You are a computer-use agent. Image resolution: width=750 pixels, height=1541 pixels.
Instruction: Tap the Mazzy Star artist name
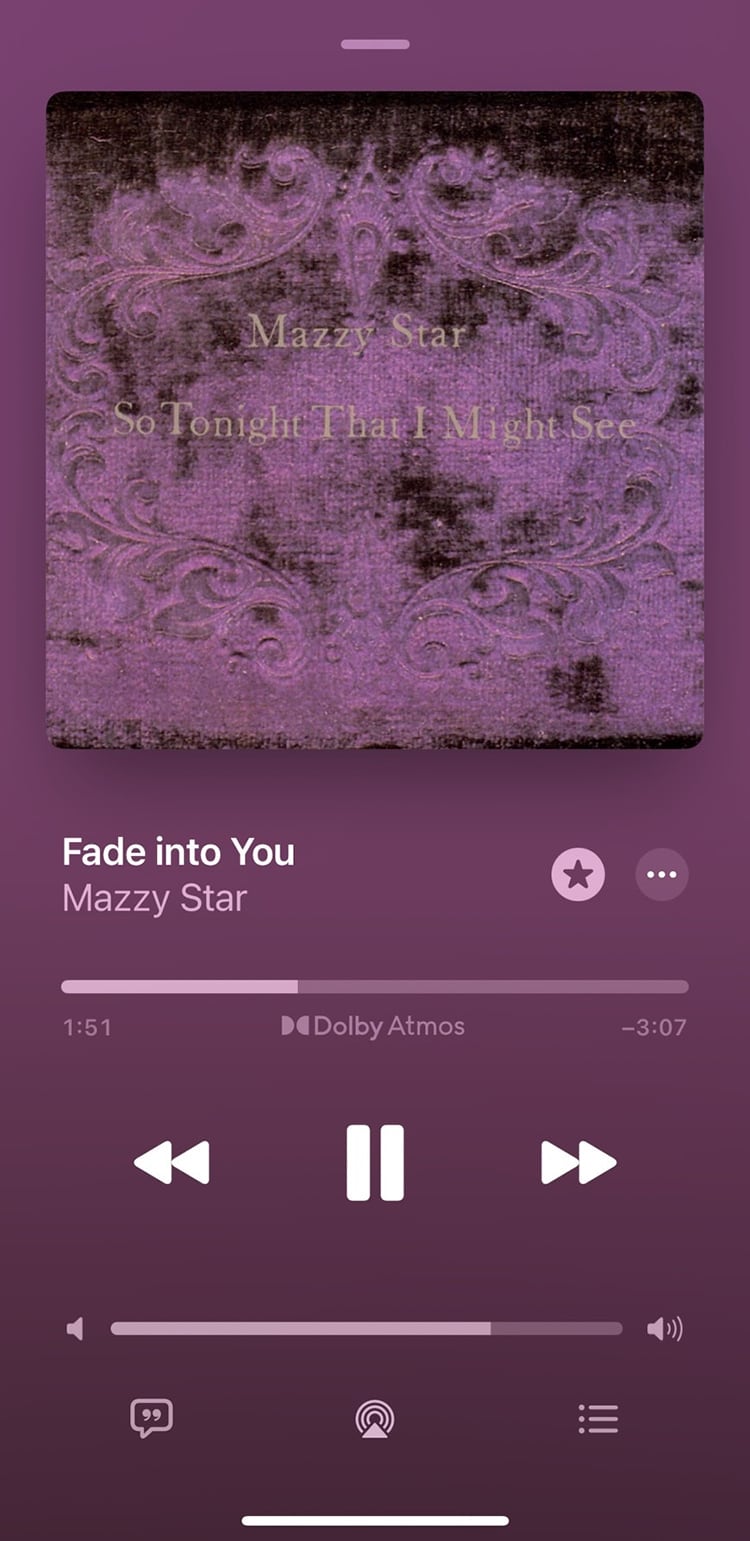154,898
